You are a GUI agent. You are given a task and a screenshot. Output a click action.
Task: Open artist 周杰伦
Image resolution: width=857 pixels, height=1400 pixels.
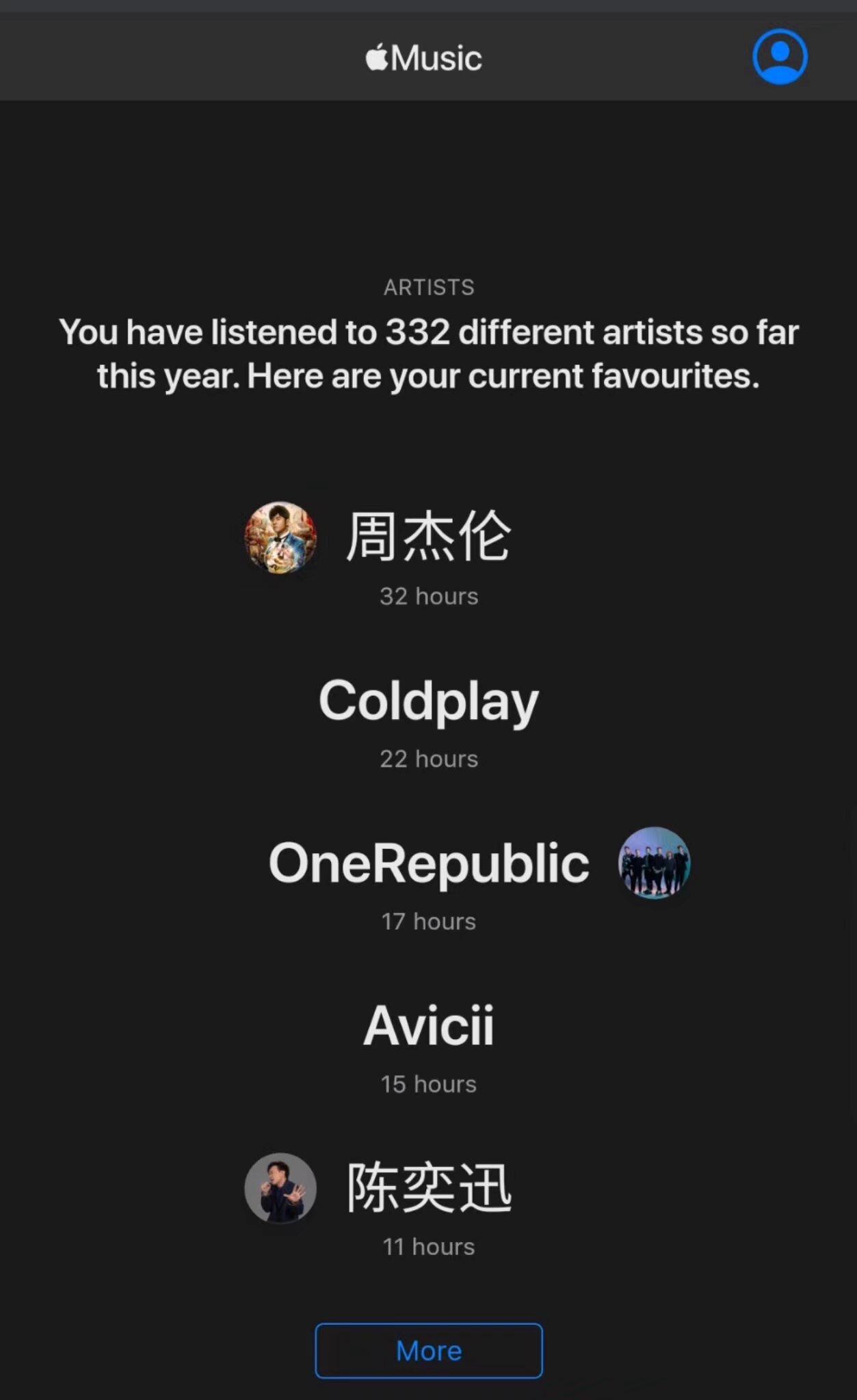point(428,537)
